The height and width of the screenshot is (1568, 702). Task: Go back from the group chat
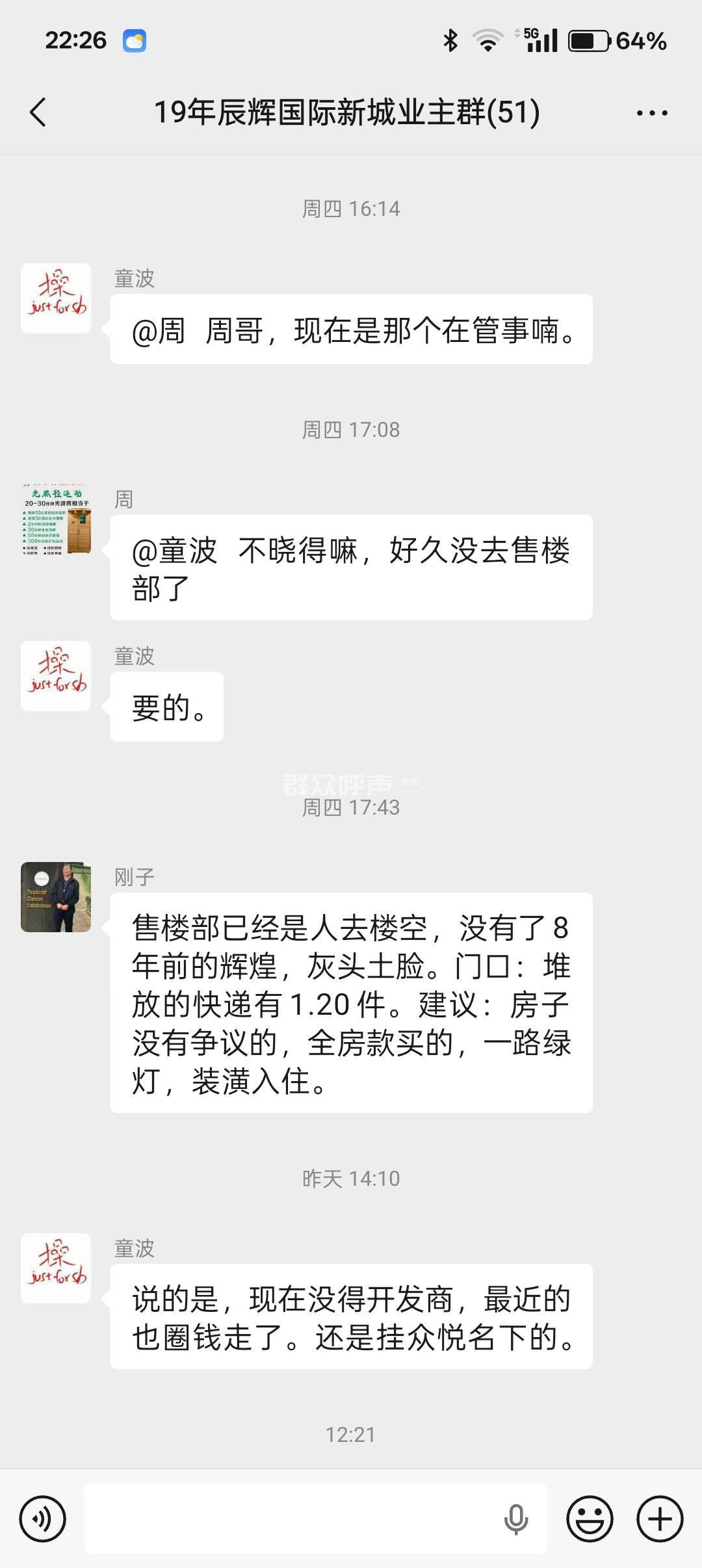39,112
